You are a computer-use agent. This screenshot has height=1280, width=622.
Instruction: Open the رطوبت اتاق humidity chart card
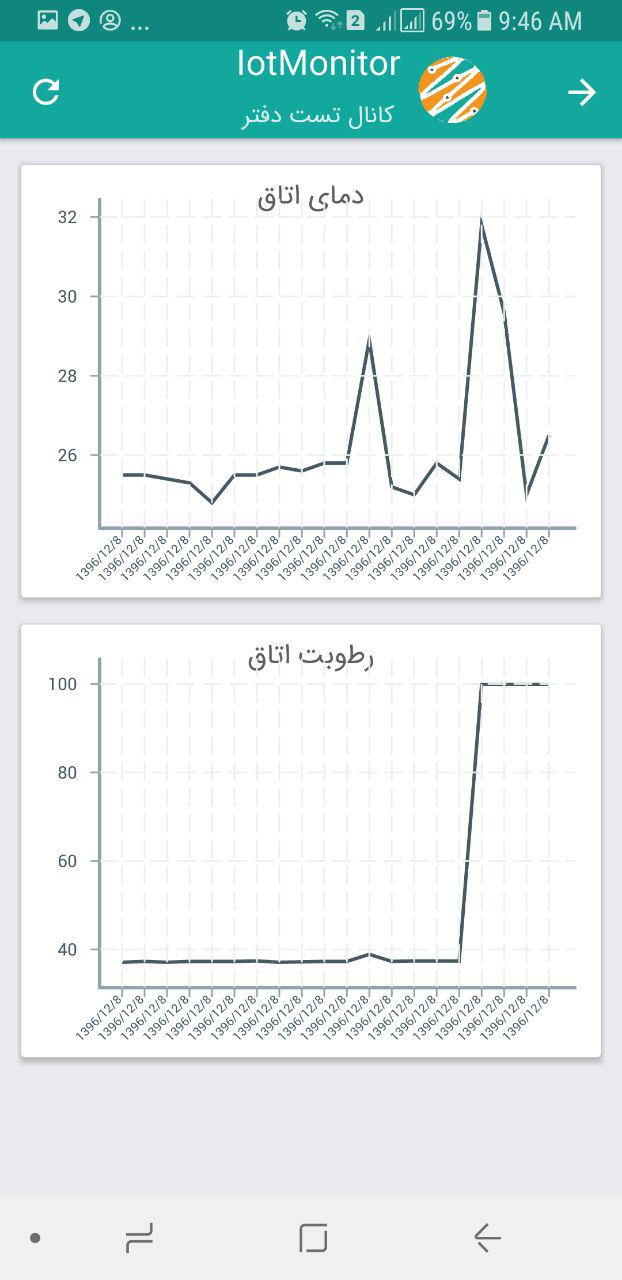pos(311,840)
